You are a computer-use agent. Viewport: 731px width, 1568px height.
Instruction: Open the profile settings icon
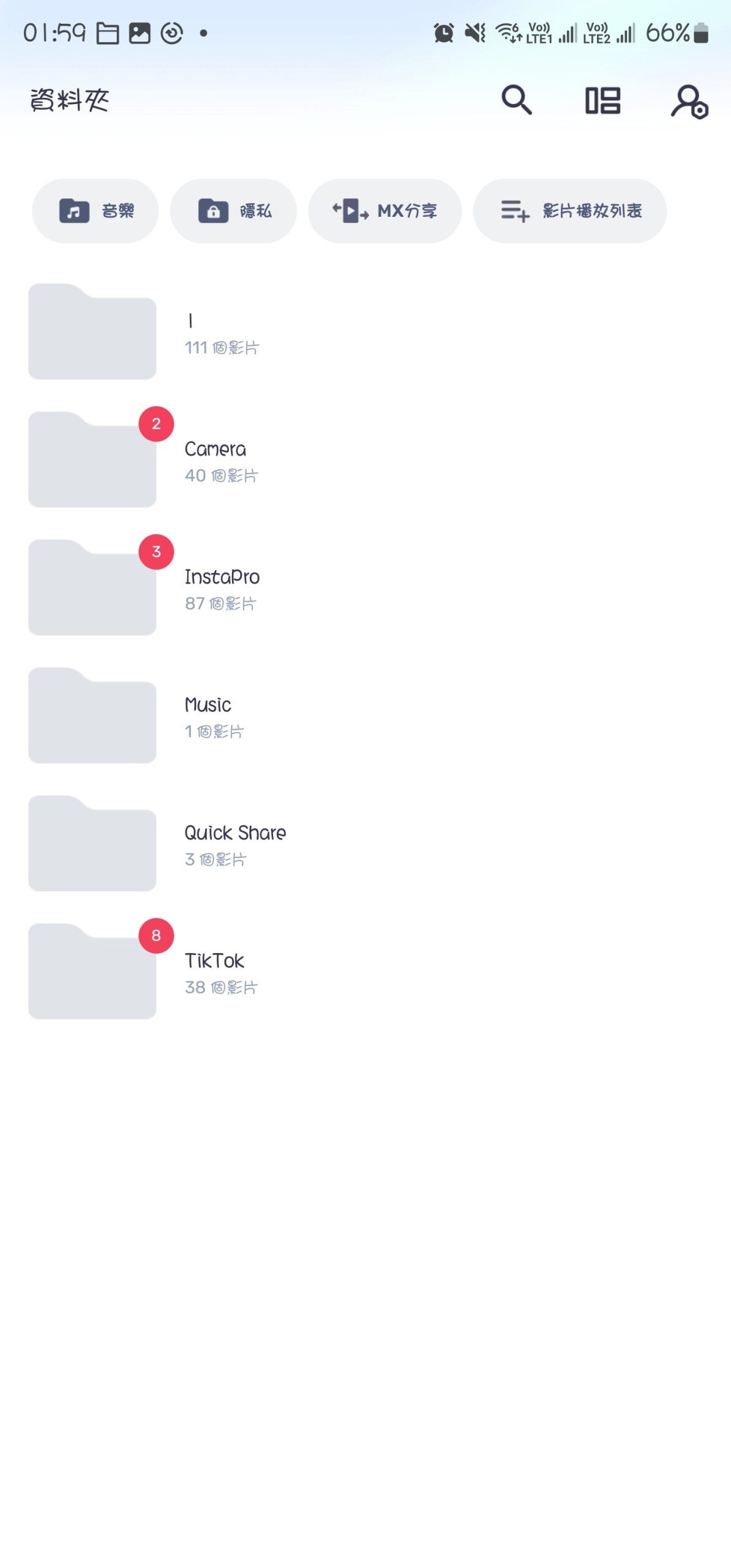689,101
